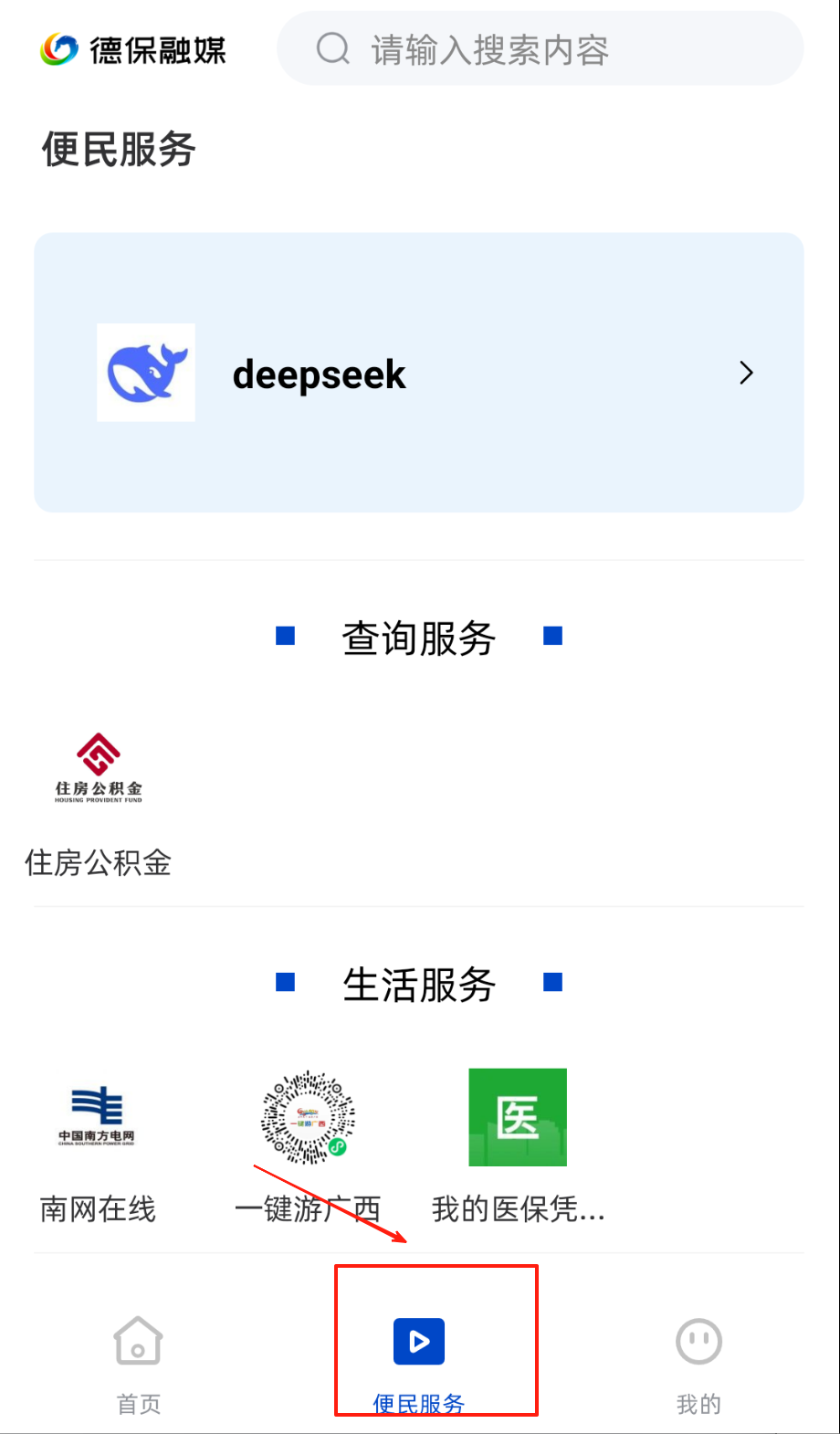
Task: Open 南网在线 service
Action: coord(98,1146)
